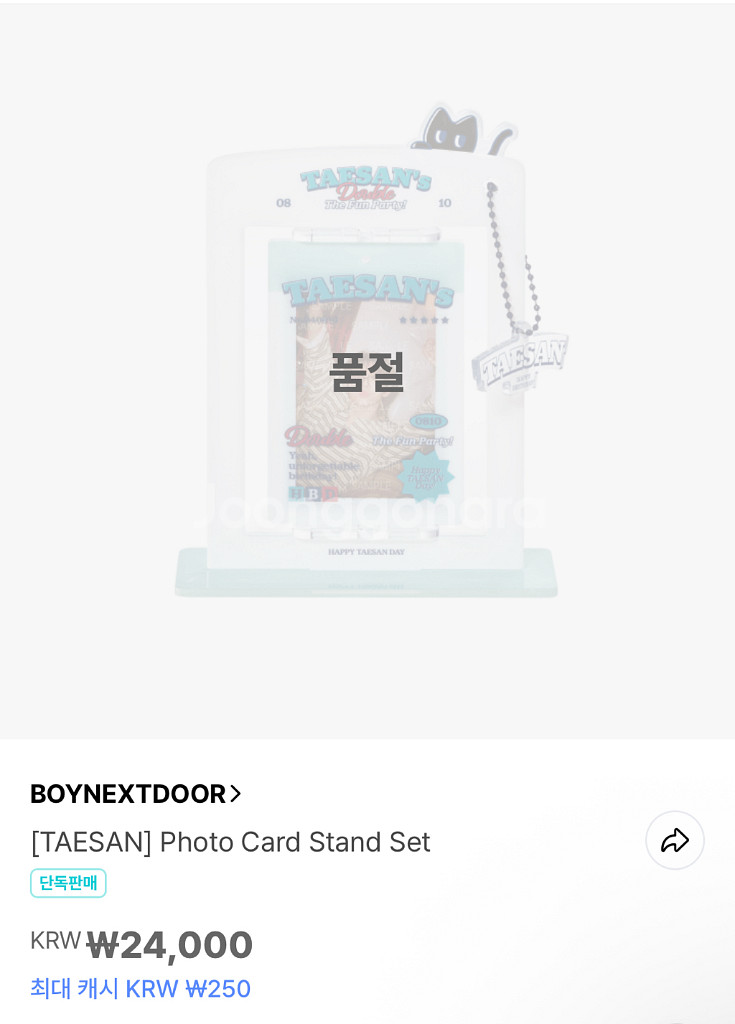Open the BOYNEXTDOOR artist shop link
735x1024 pixels.
coord(135,794)
